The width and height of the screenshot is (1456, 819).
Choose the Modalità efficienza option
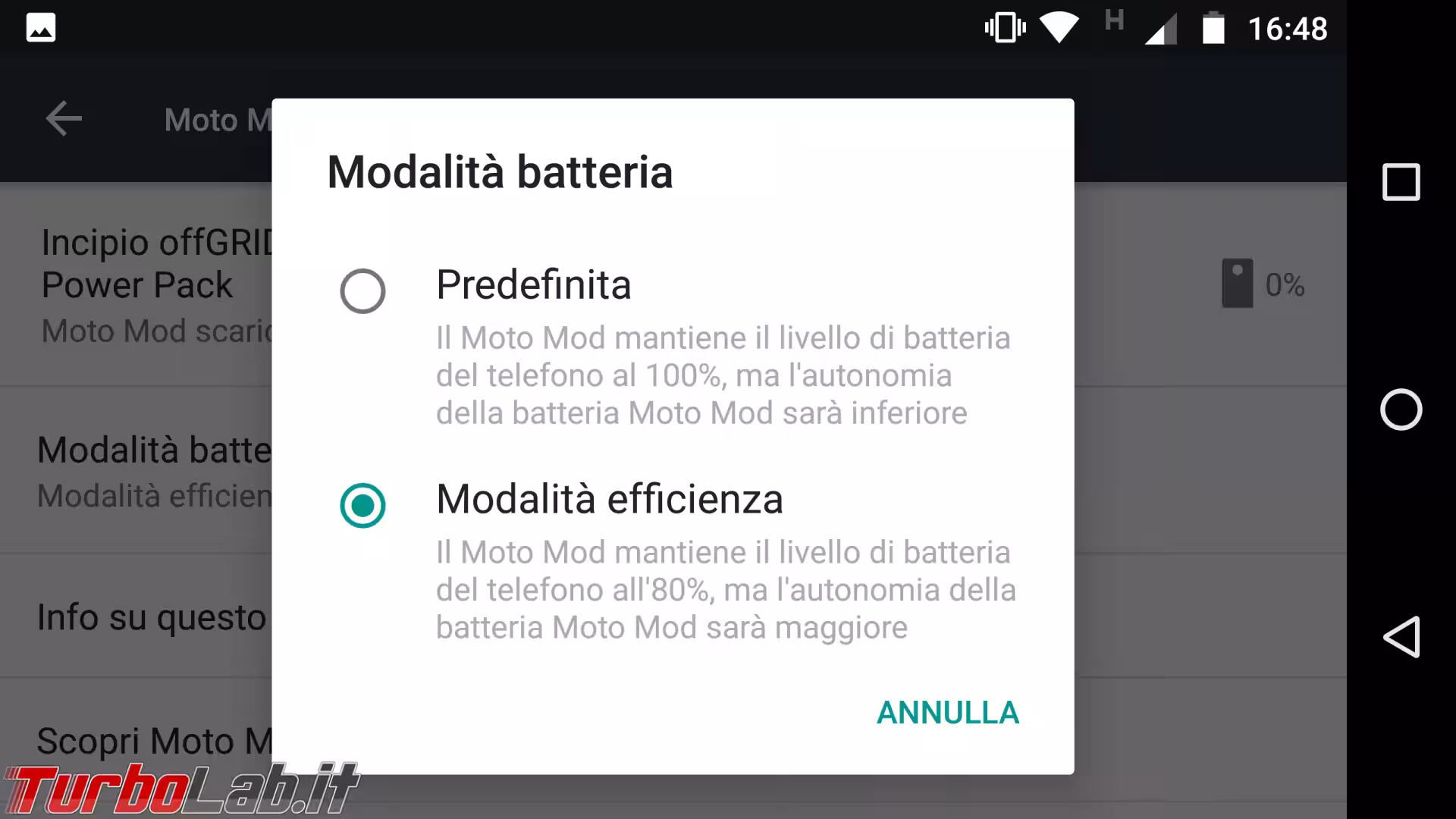(362, 505)
